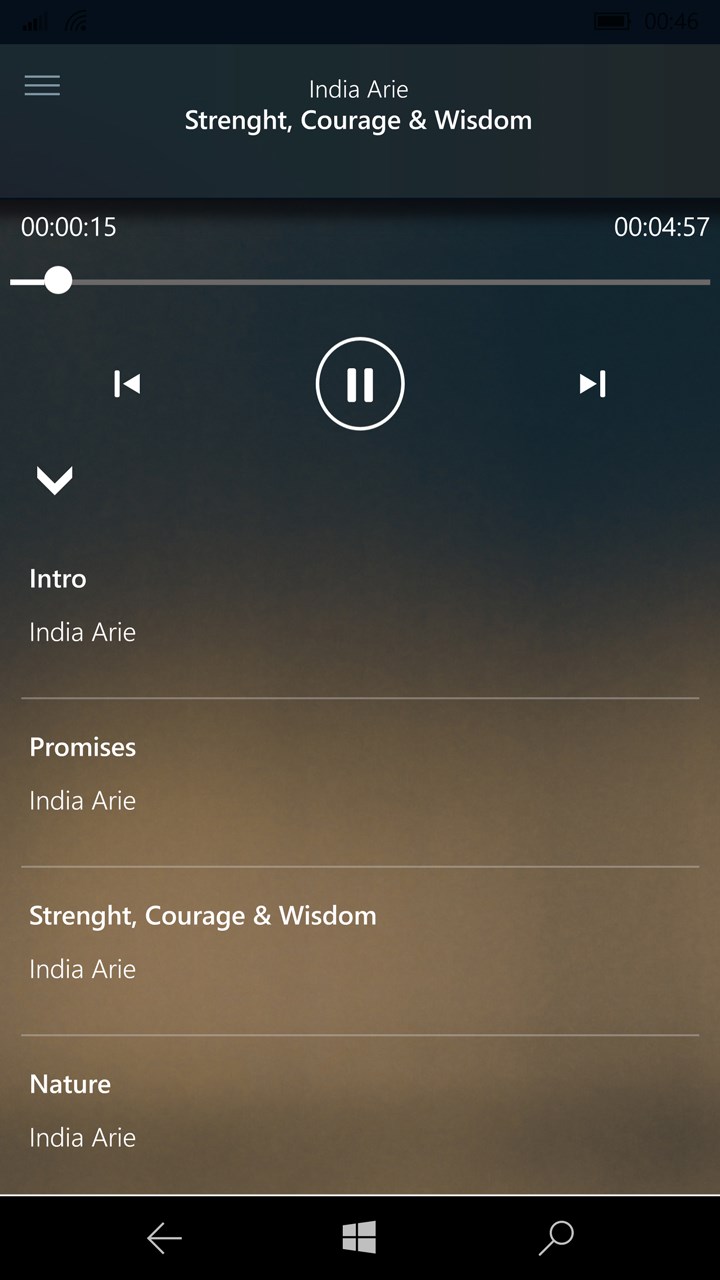Pause the current song

tap(360, 384)
